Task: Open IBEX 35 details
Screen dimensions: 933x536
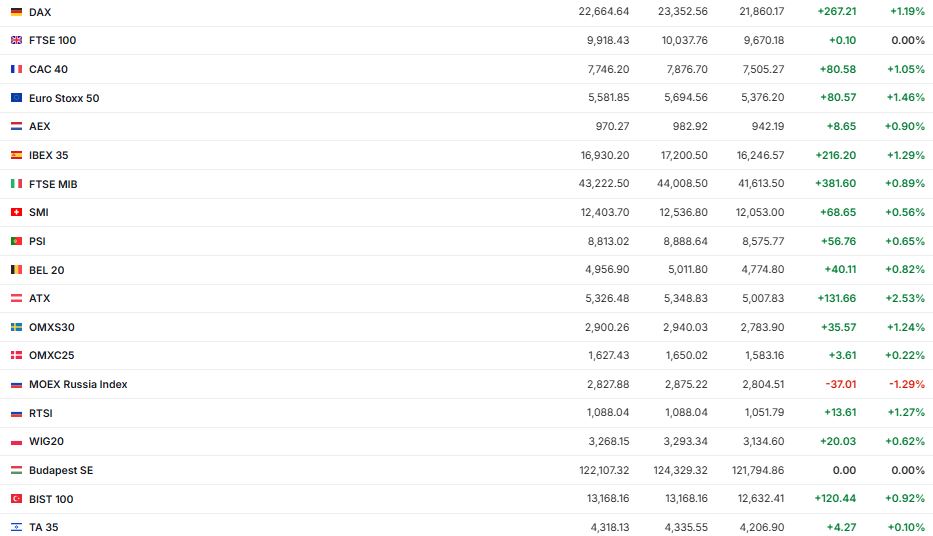Action: (48, 155)
